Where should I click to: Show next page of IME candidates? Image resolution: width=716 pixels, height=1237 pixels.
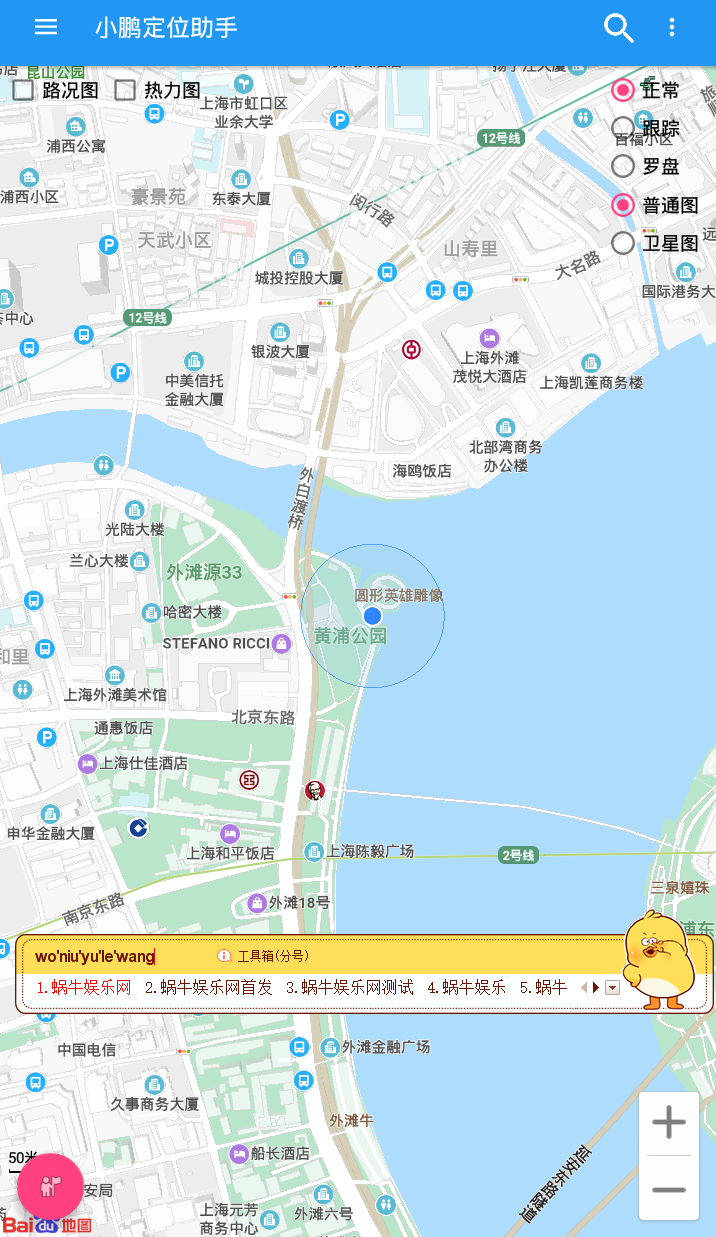coord(596,988)
